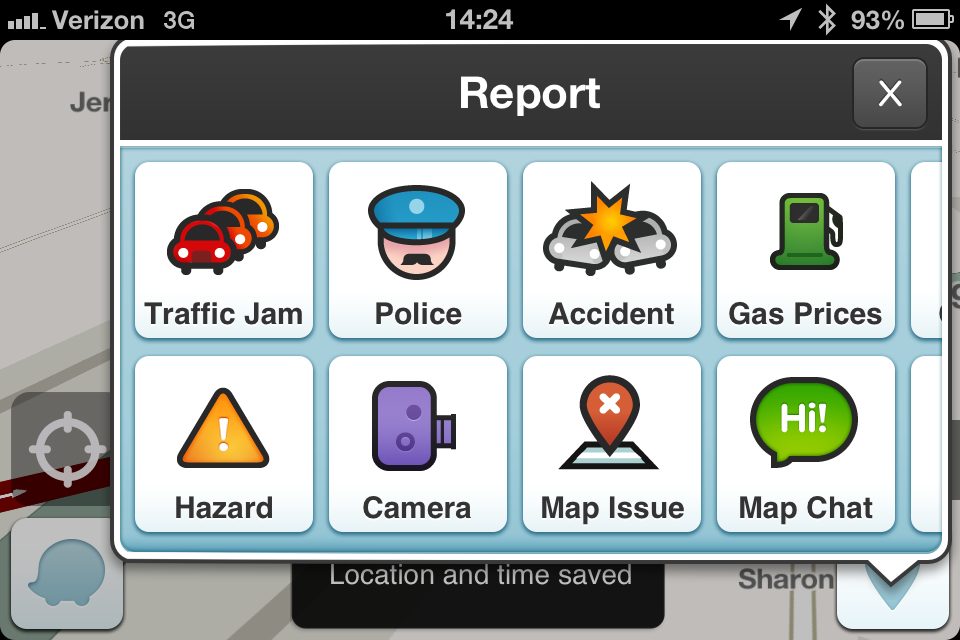Choose the Hazard report tile
The image size is (960, 640).
coord(224,445)
